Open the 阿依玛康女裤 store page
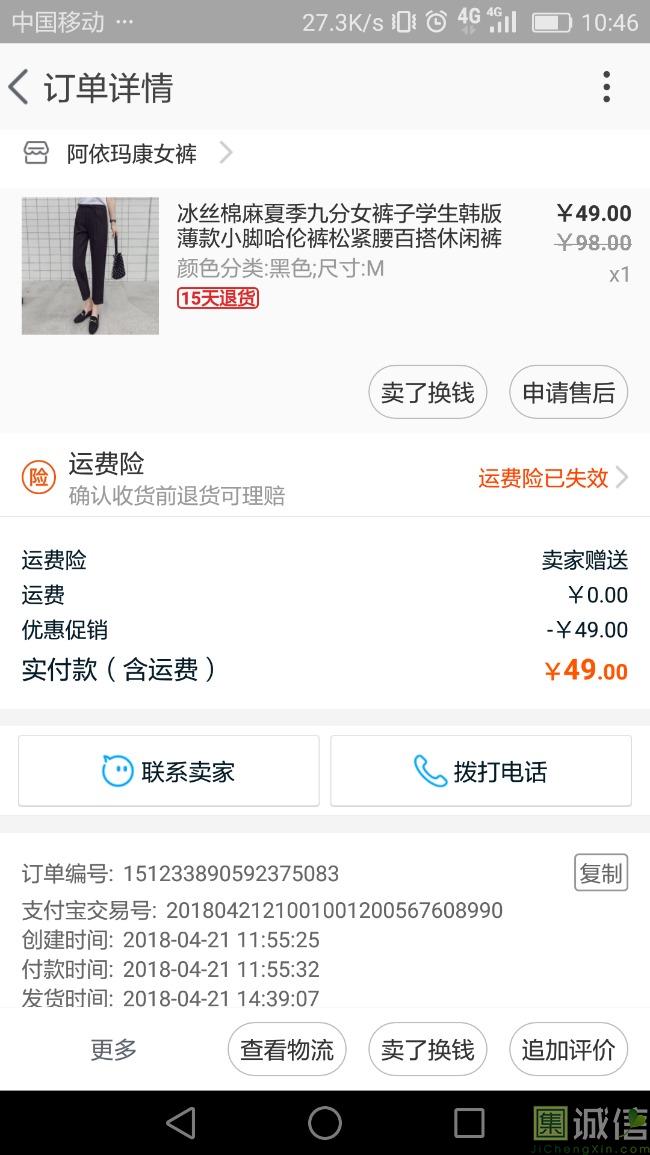Image resolution: width=650 pixels, height=1155 pixels. pyautogui.click(x=132, y=154)
